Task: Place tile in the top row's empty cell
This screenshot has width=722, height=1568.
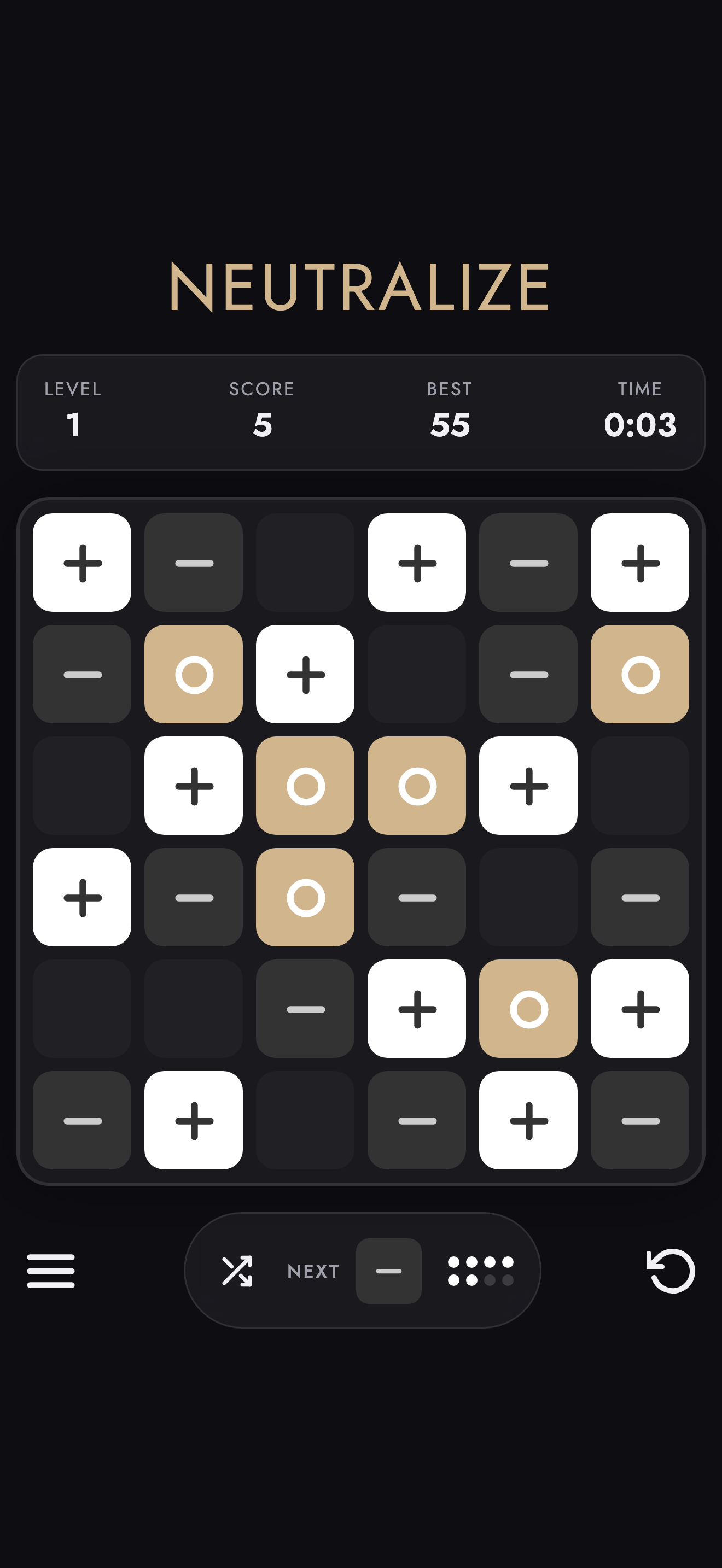Action: 305,563
